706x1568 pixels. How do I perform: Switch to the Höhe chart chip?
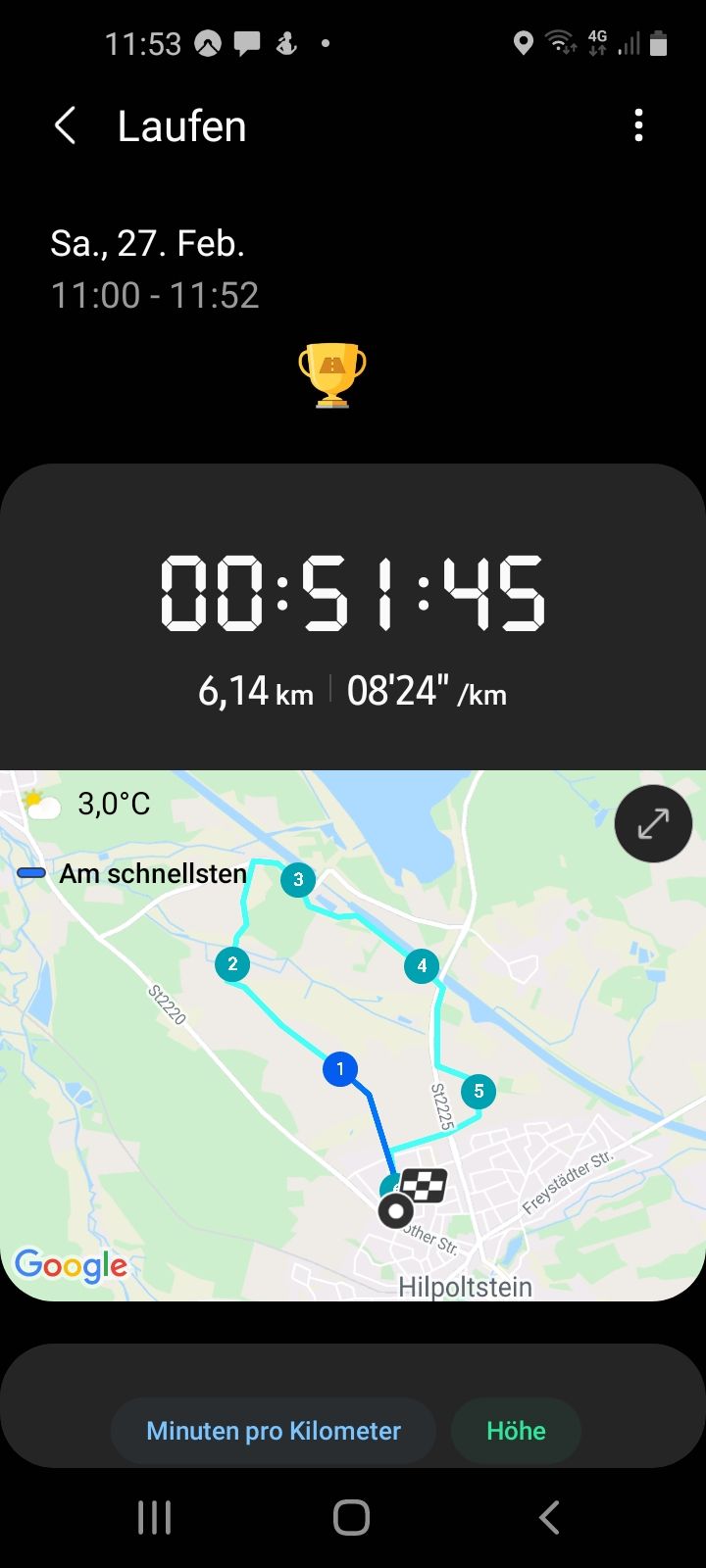tap(516, 1431)
